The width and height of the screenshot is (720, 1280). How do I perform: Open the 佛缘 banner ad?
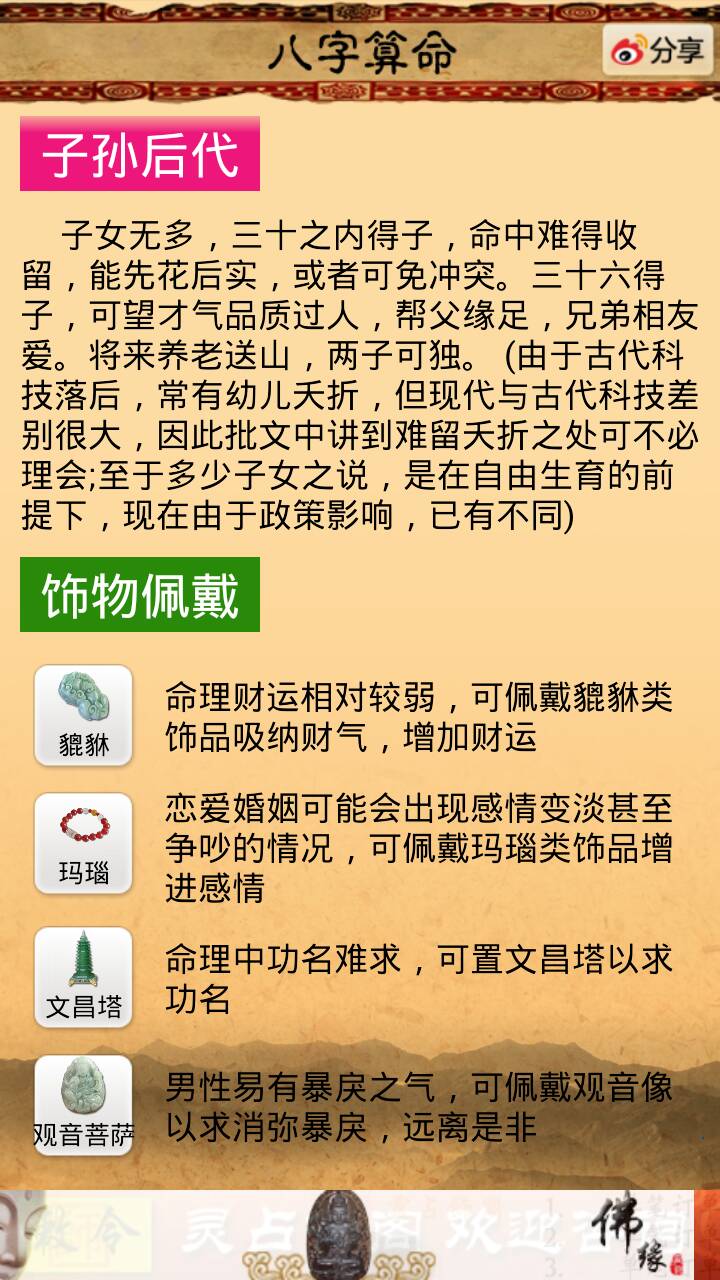point(360,1236)
